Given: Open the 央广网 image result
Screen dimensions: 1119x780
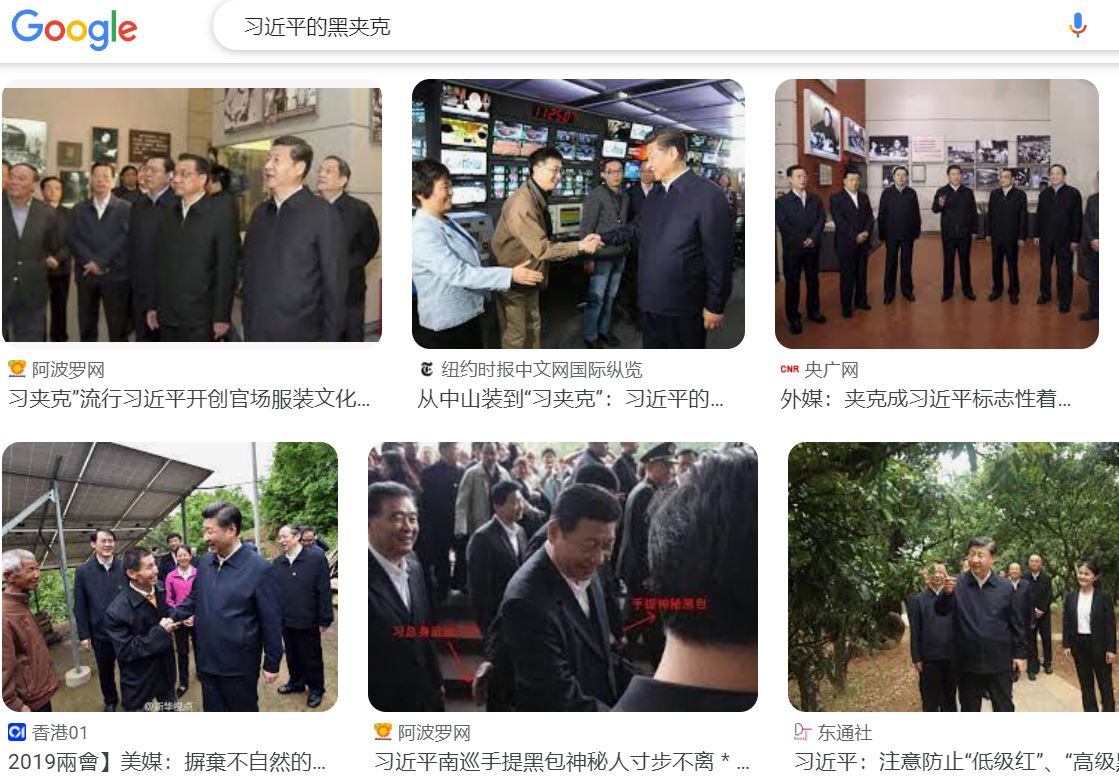Looking at the screenshot, I should point(936,214).
